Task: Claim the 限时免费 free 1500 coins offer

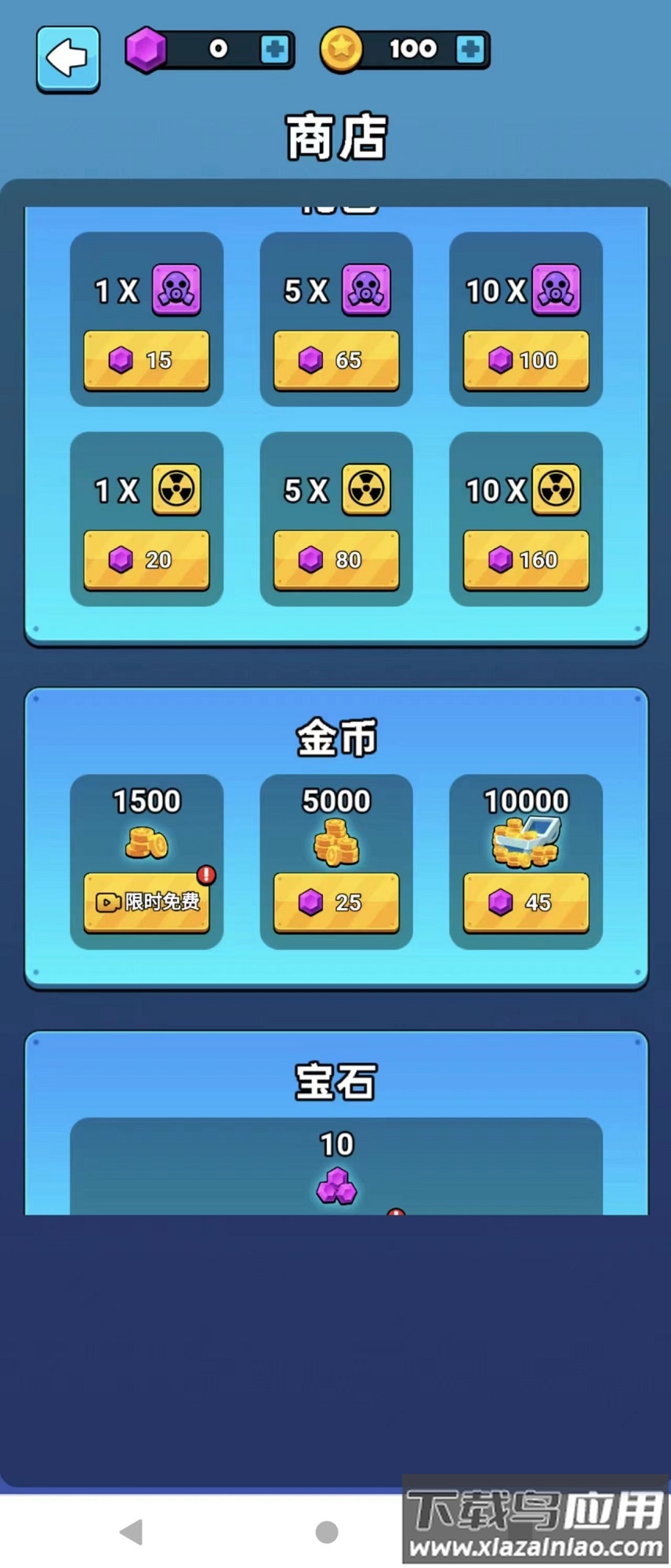Action: 147,903
